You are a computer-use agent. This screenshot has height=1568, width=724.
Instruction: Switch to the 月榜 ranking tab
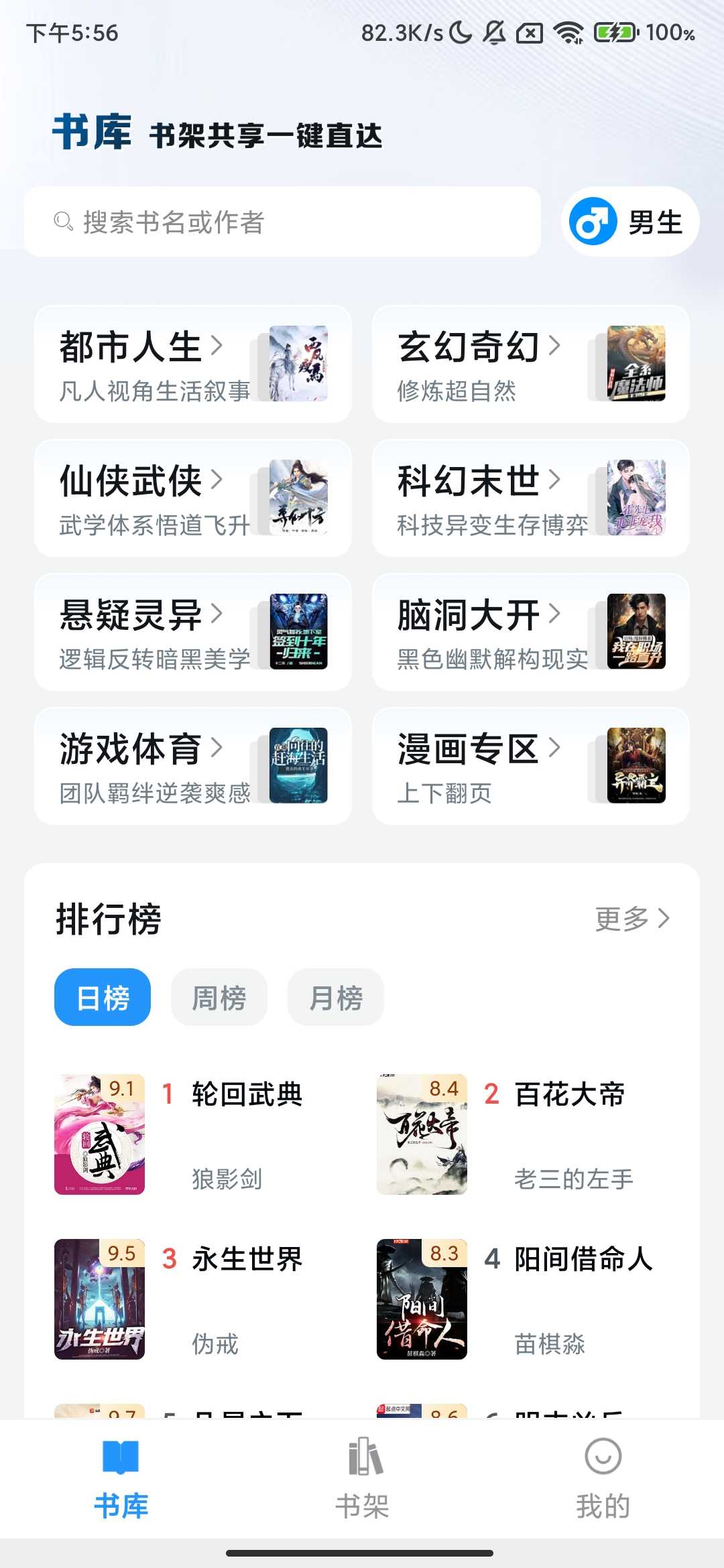(336, 997)
